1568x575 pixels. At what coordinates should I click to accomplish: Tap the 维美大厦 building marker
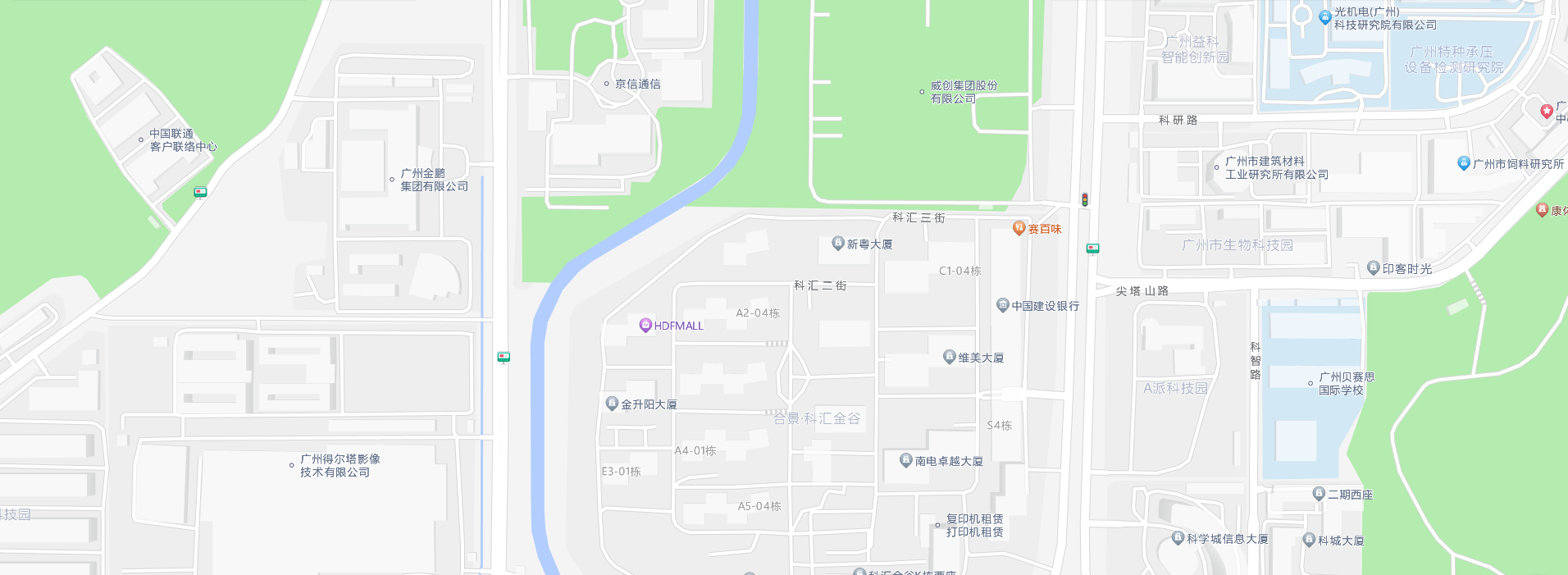tap(950, 357)
